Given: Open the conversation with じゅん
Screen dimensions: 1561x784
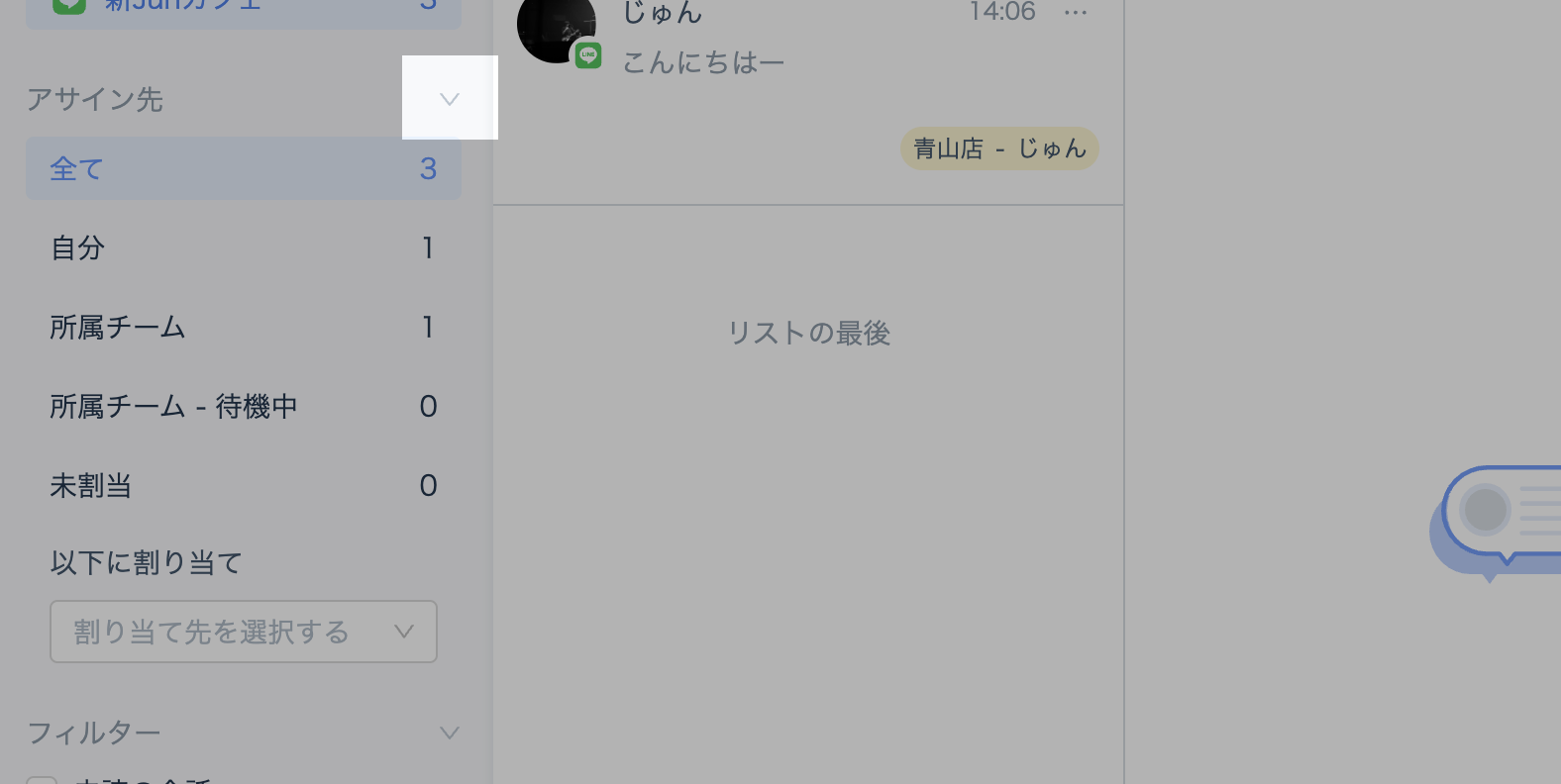Looking at the screenshot, I should click(x=792, y=59).
